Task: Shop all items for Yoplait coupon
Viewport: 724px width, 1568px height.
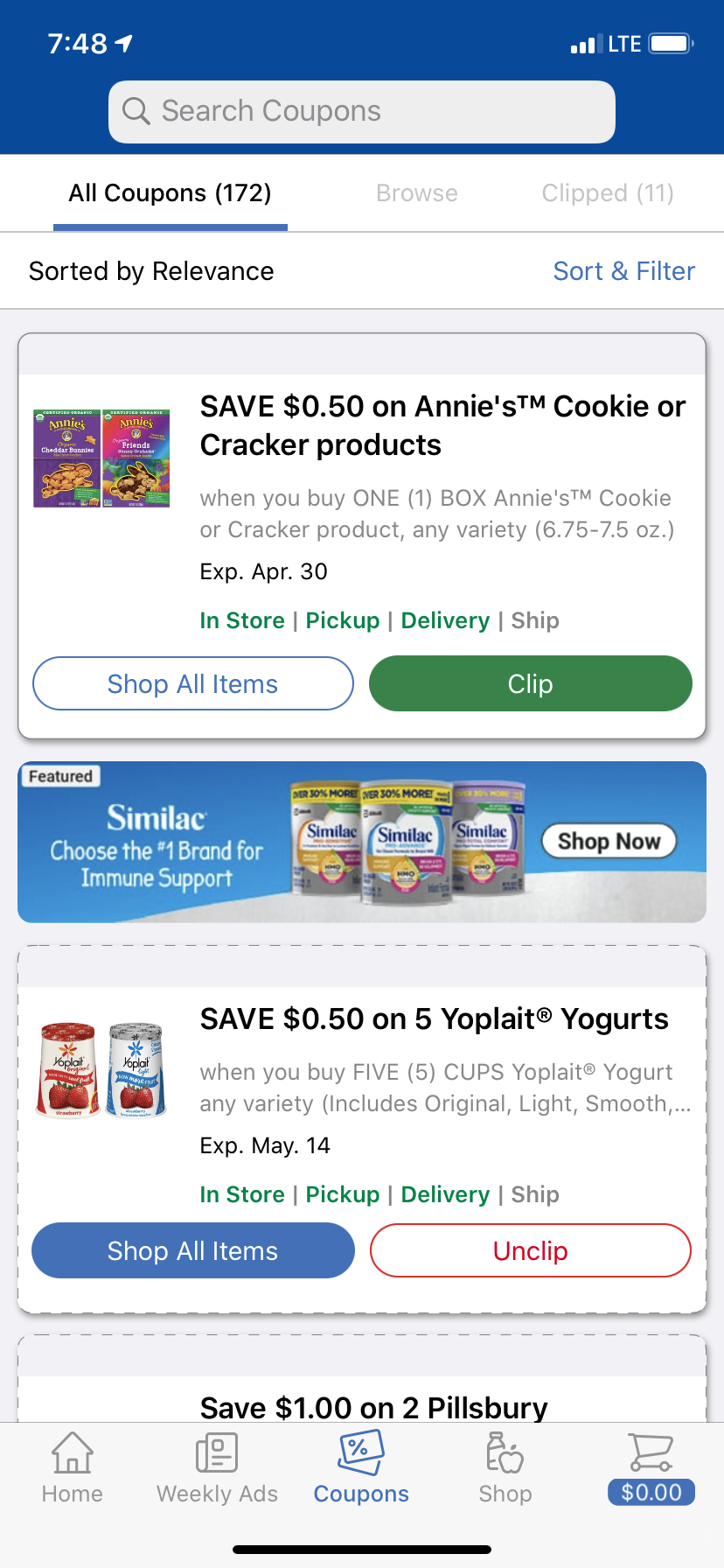Action: pyautogui.click(x=193, y=1250)
